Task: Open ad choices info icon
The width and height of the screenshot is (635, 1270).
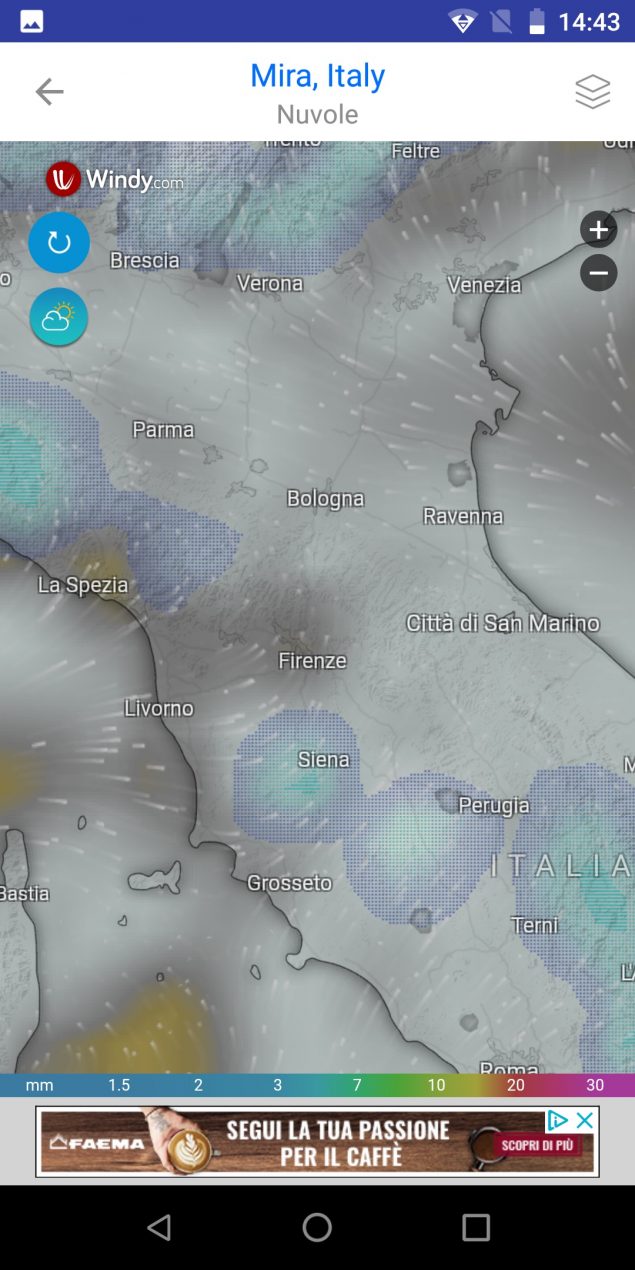Action: (559, 1120)
